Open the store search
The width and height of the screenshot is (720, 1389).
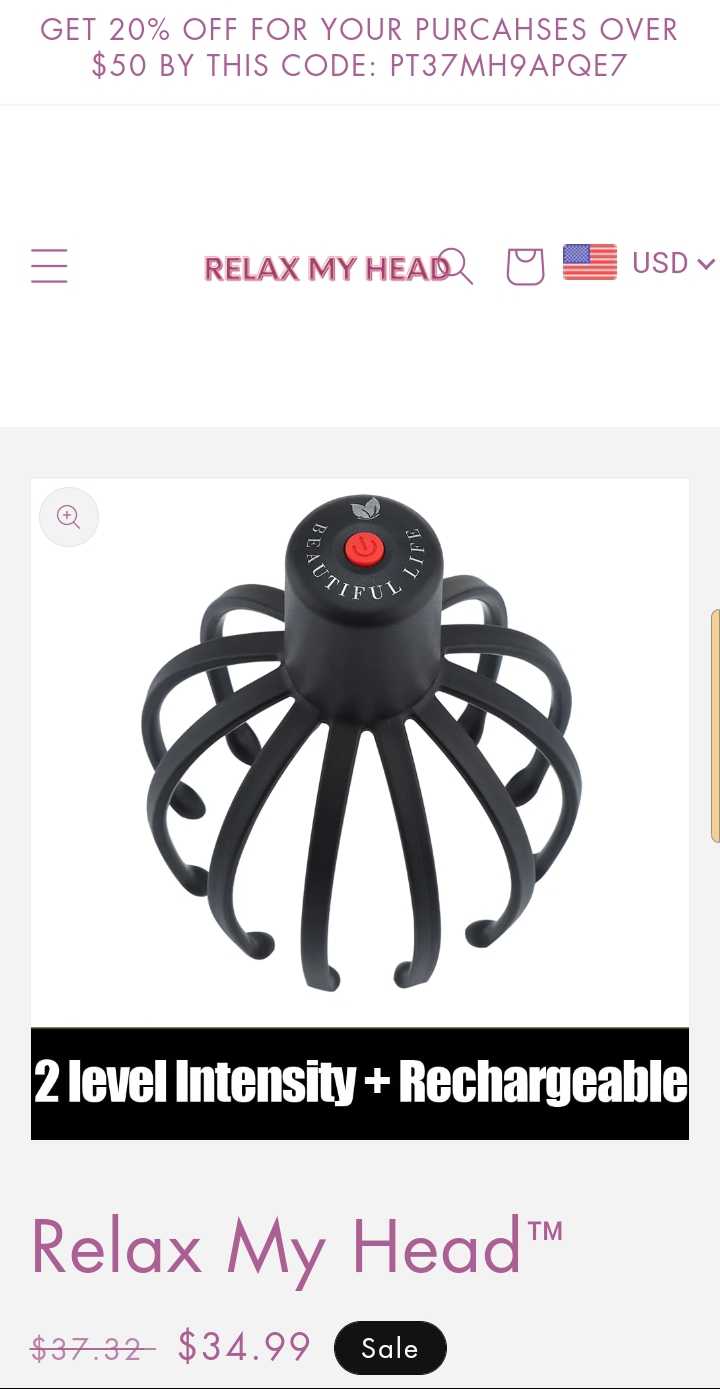[x=457, y=267]
